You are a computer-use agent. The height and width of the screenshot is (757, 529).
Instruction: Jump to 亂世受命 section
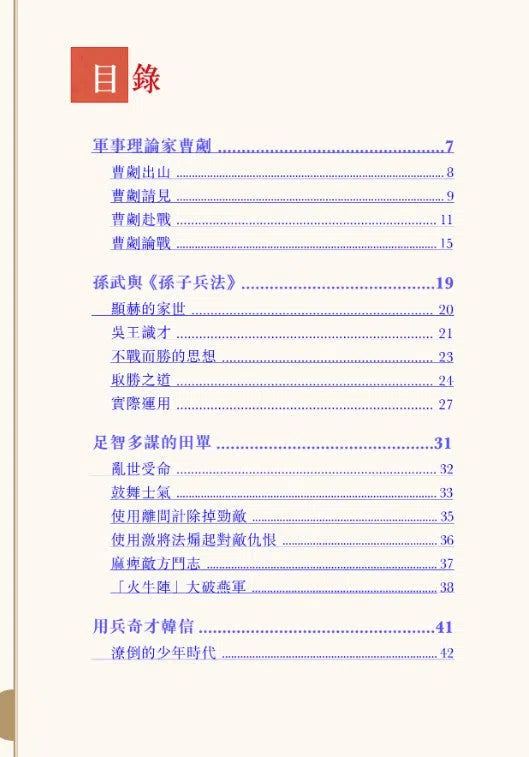[x=282, y=469]
